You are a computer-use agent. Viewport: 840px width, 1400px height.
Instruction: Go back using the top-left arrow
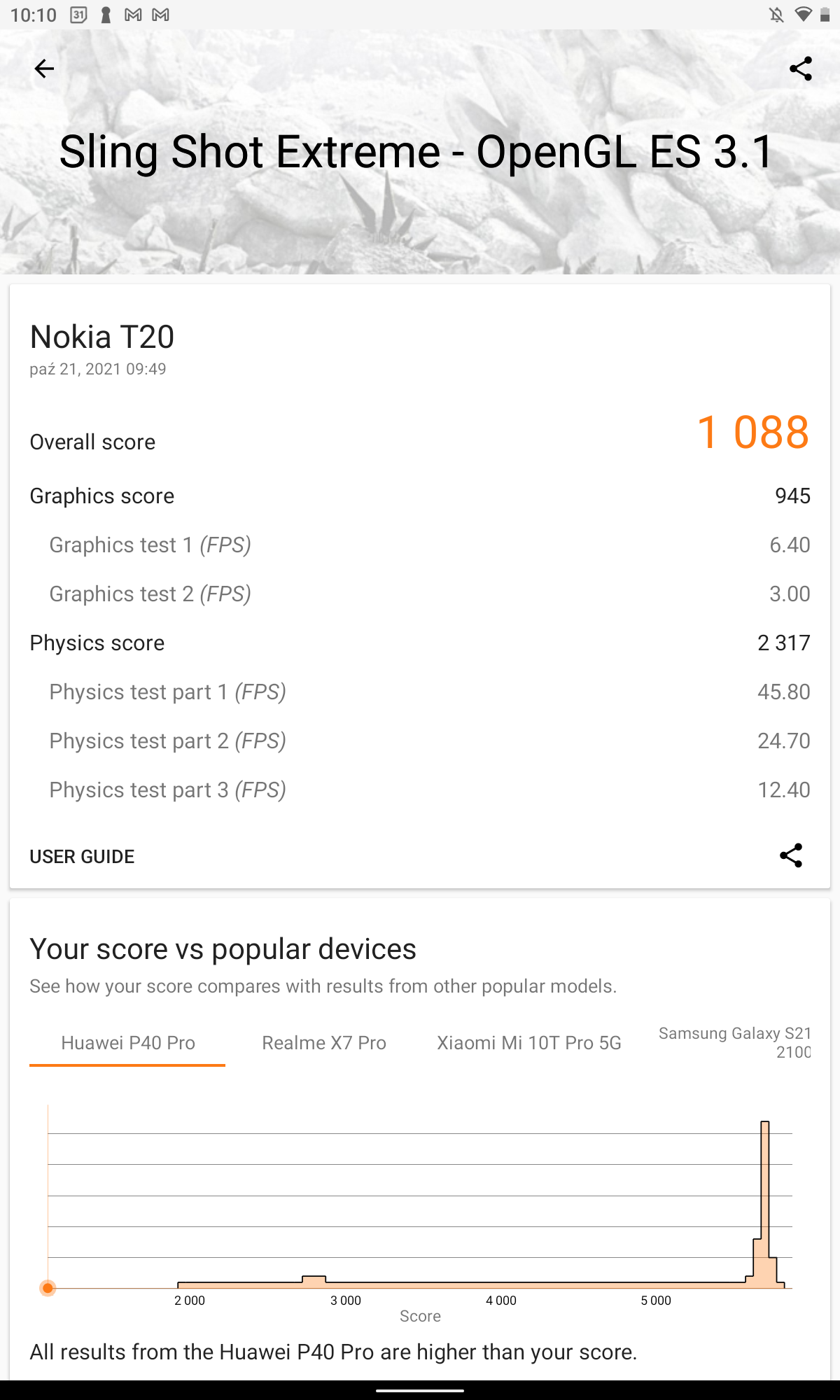[44, 69]
